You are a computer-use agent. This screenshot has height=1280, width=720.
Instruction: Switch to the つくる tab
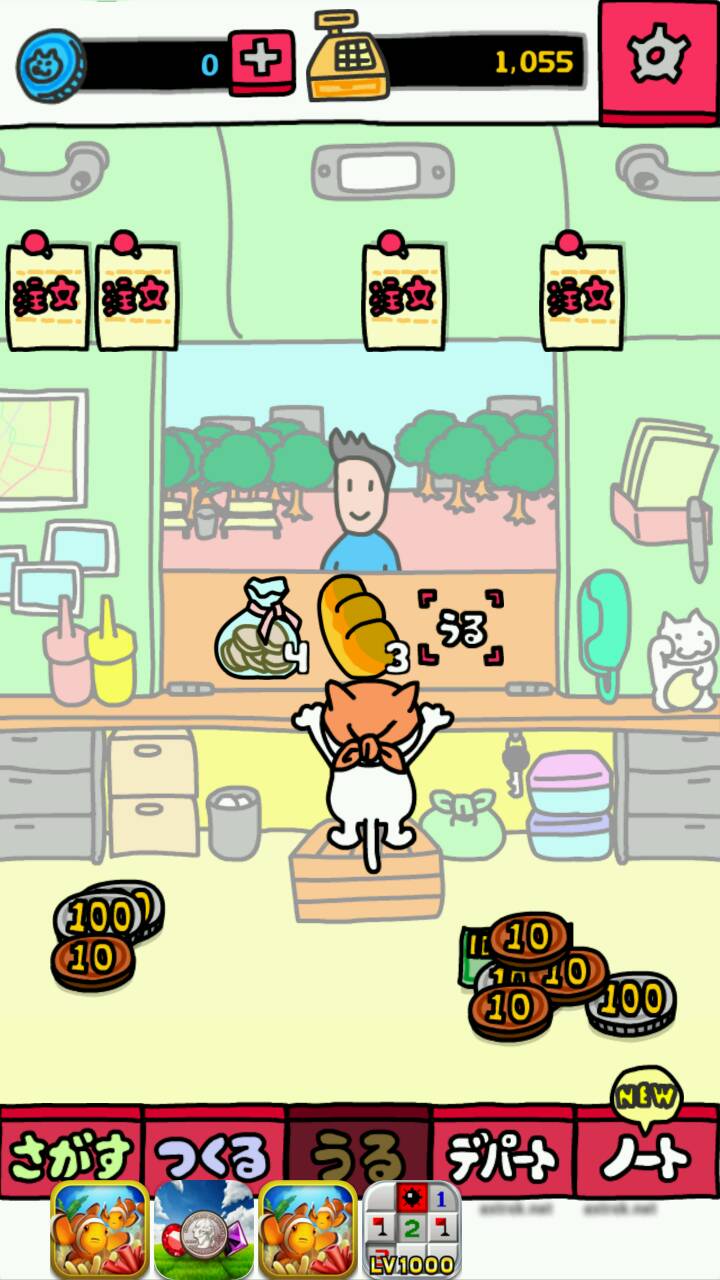click(214, 1156)
